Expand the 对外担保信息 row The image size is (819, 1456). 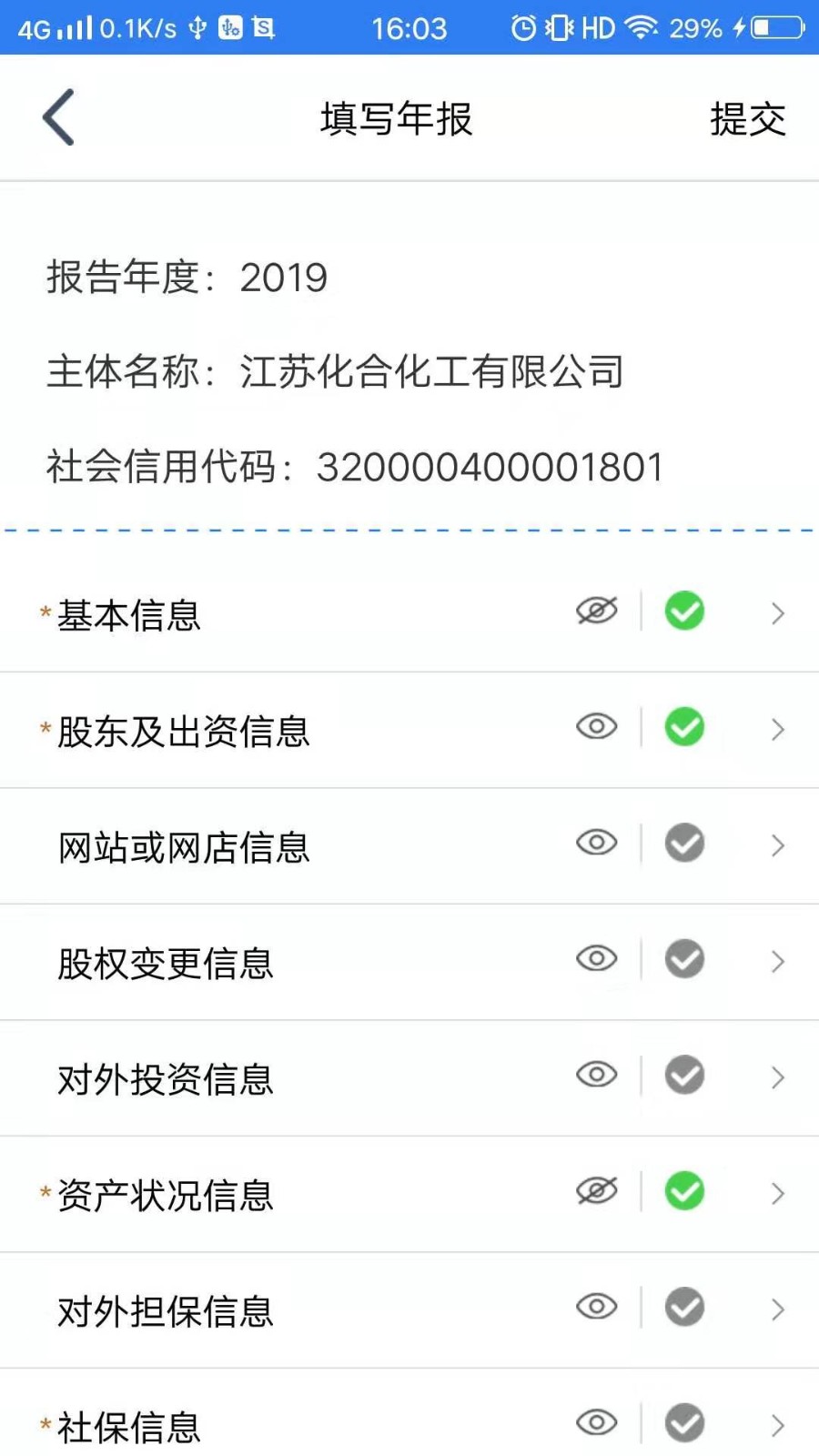(x=778, y=1310)
